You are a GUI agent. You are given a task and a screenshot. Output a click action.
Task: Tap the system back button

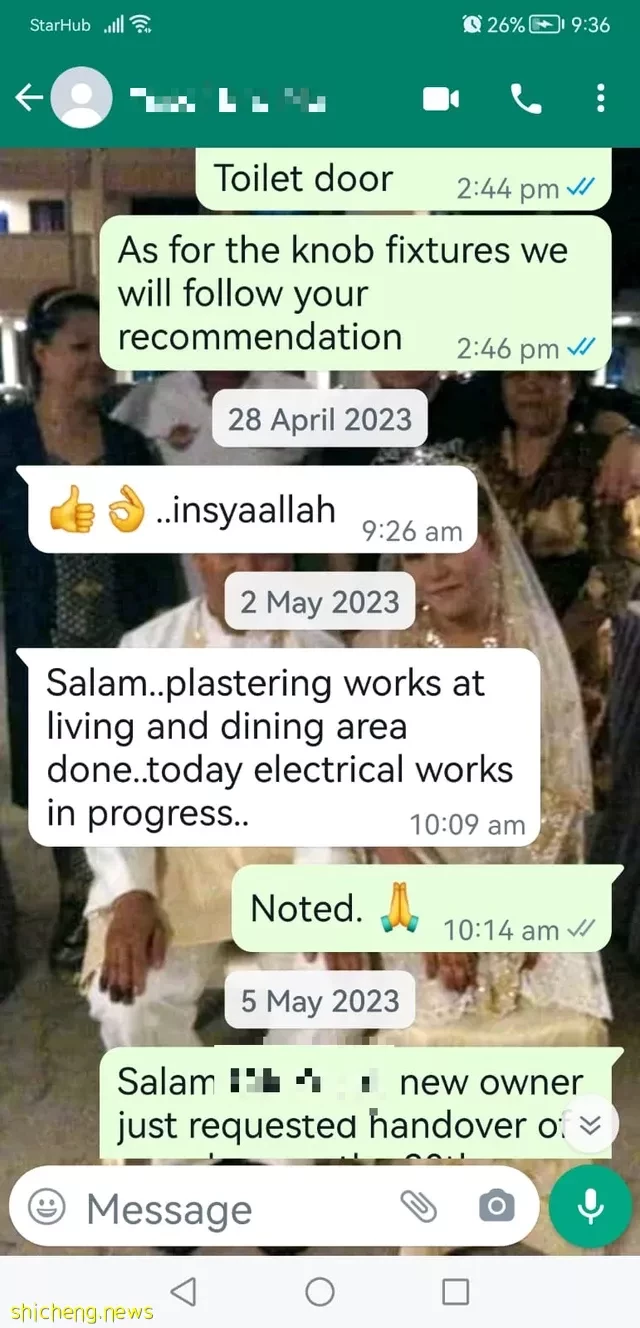point(183,1291)
